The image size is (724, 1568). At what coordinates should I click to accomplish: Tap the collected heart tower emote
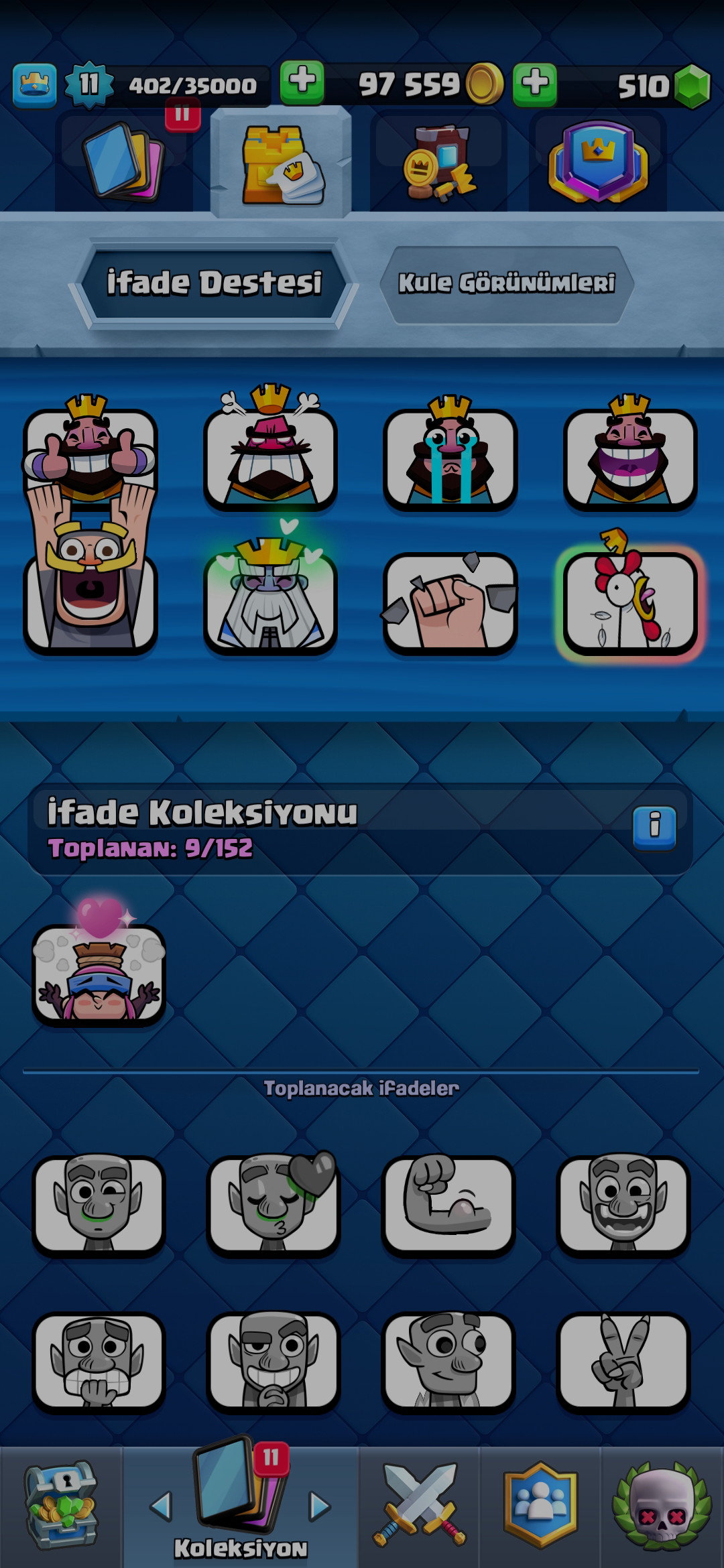(x=99, y=972)
